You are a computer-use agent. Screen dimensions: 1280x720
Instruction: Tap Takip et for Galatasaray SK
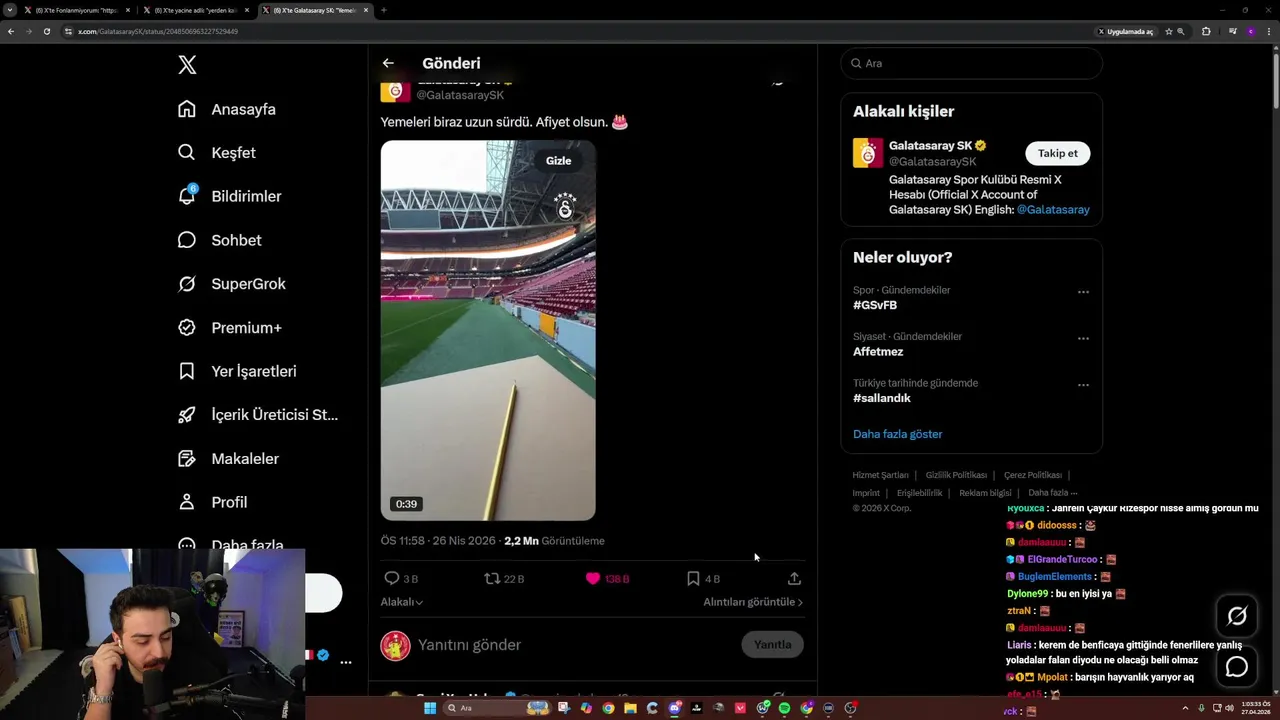1057,153
